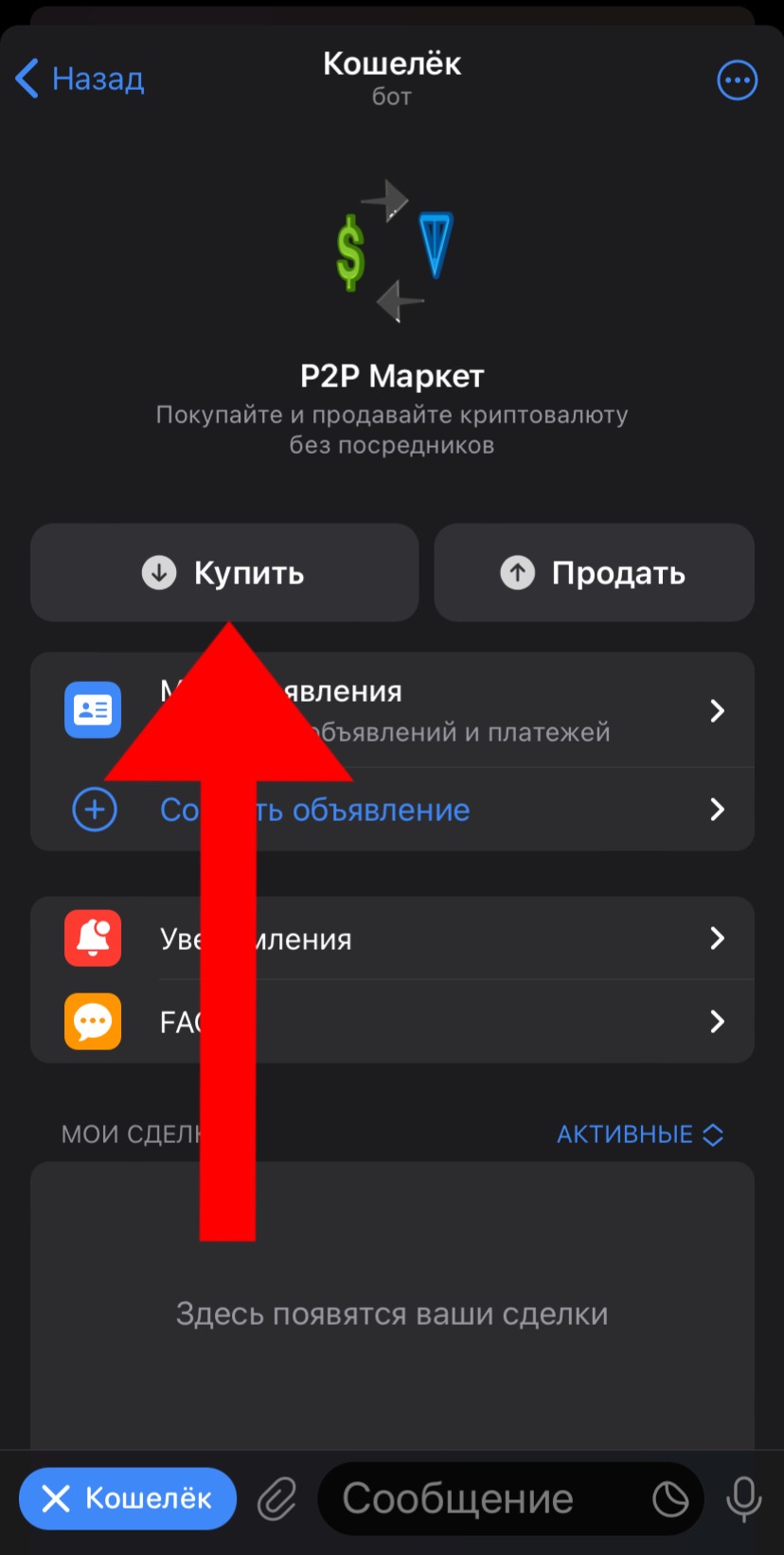
Task: Attach a file with the paperclip
Action: [277, 1499]
